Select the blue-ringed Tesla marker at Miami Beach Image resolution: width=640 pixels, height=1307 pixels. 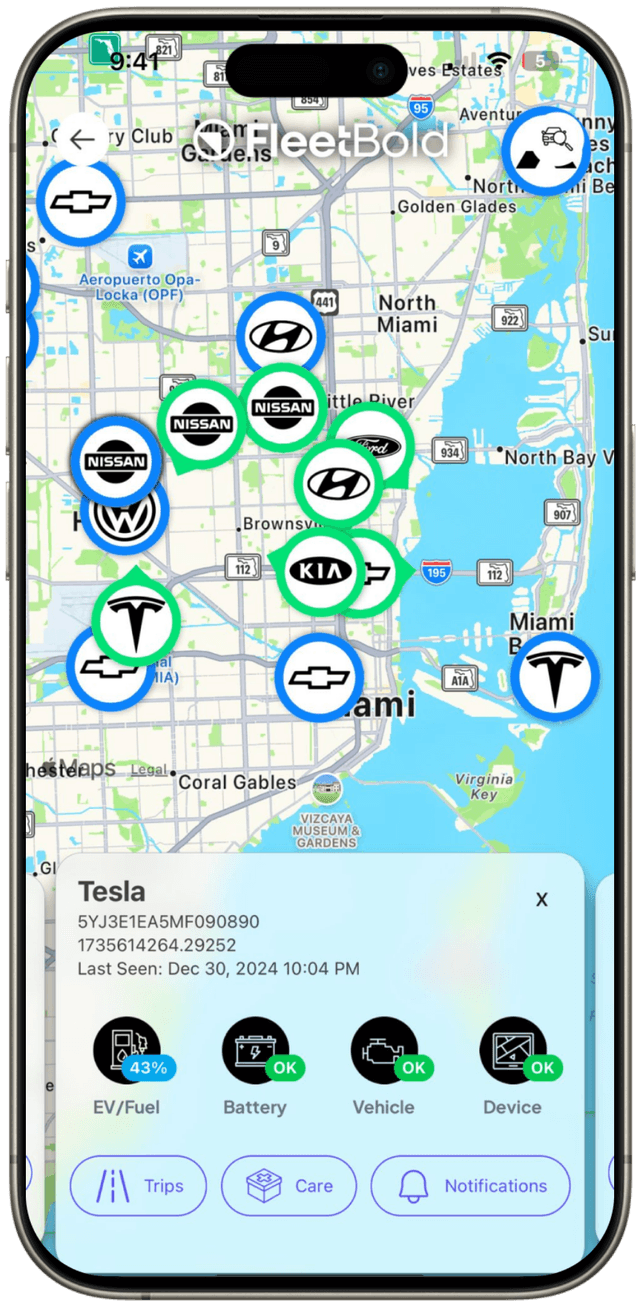tap(554, 677)
